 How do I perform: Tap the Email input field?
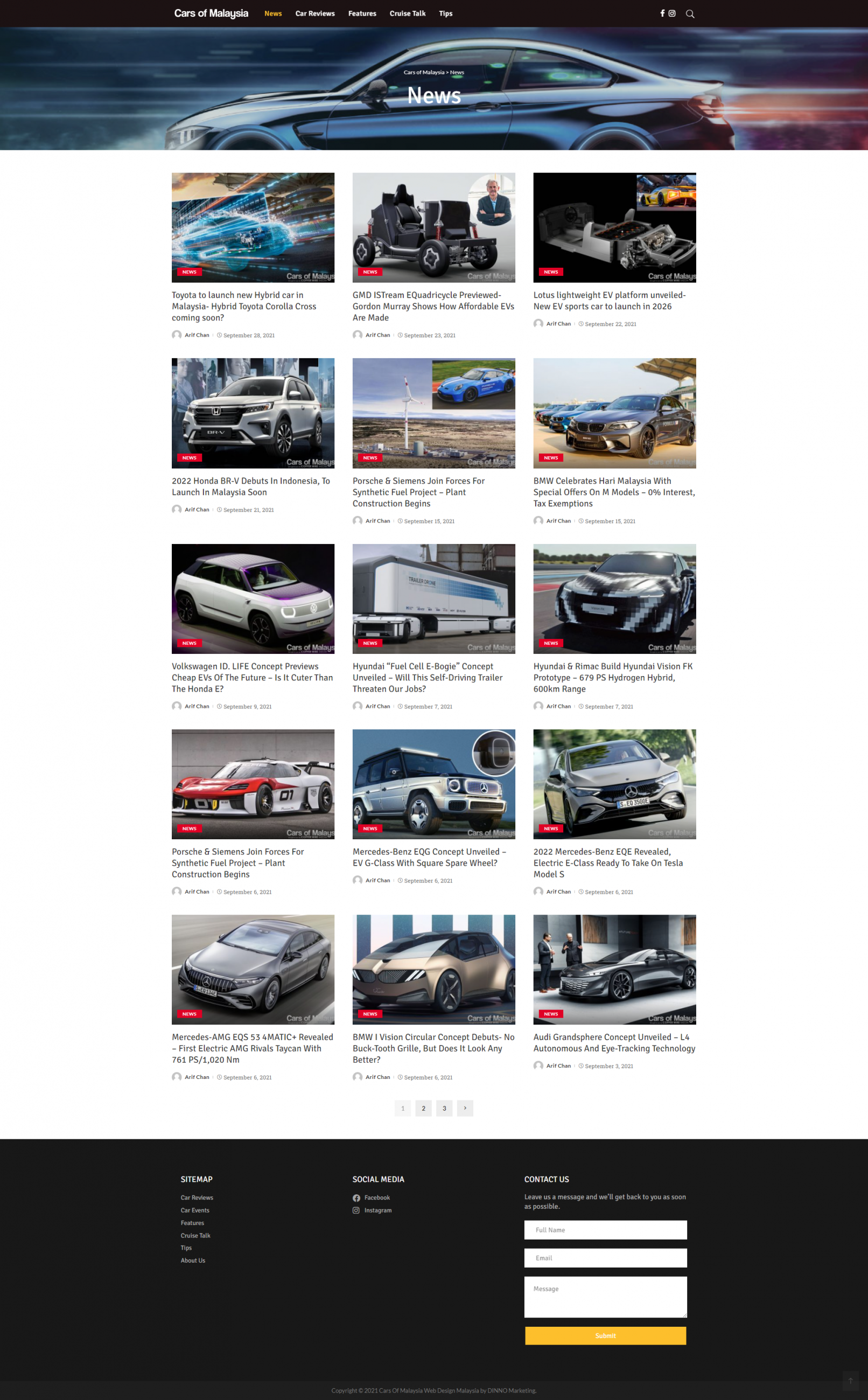pyautogui.click(x=605, y=1258)
